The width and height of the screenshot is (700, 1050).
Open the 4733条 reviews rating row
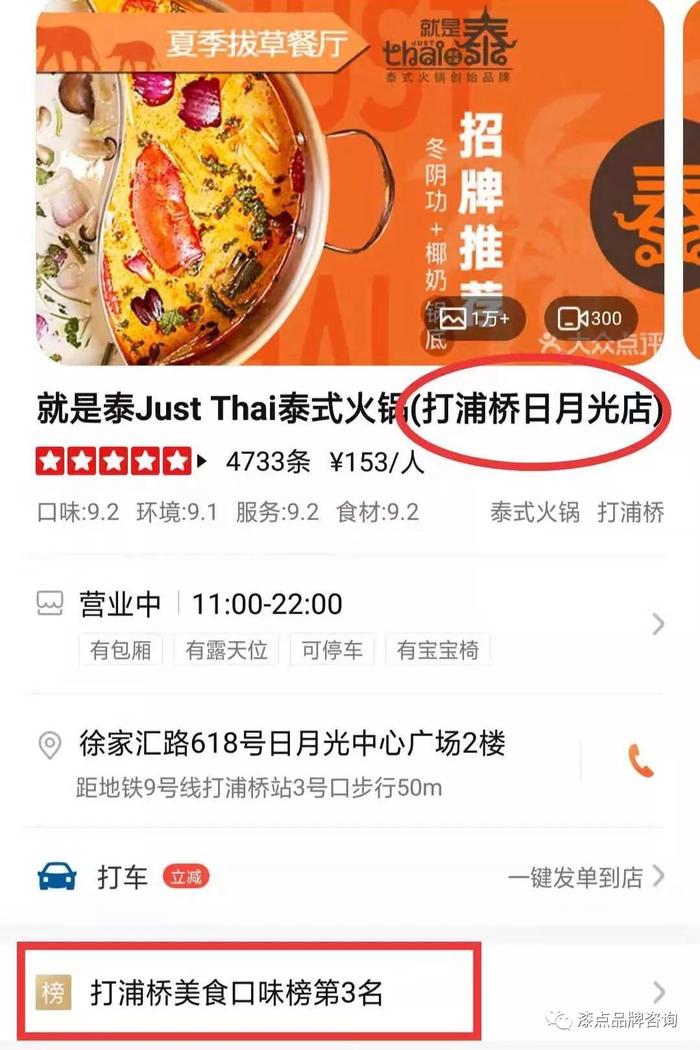[x=230, y=462]
